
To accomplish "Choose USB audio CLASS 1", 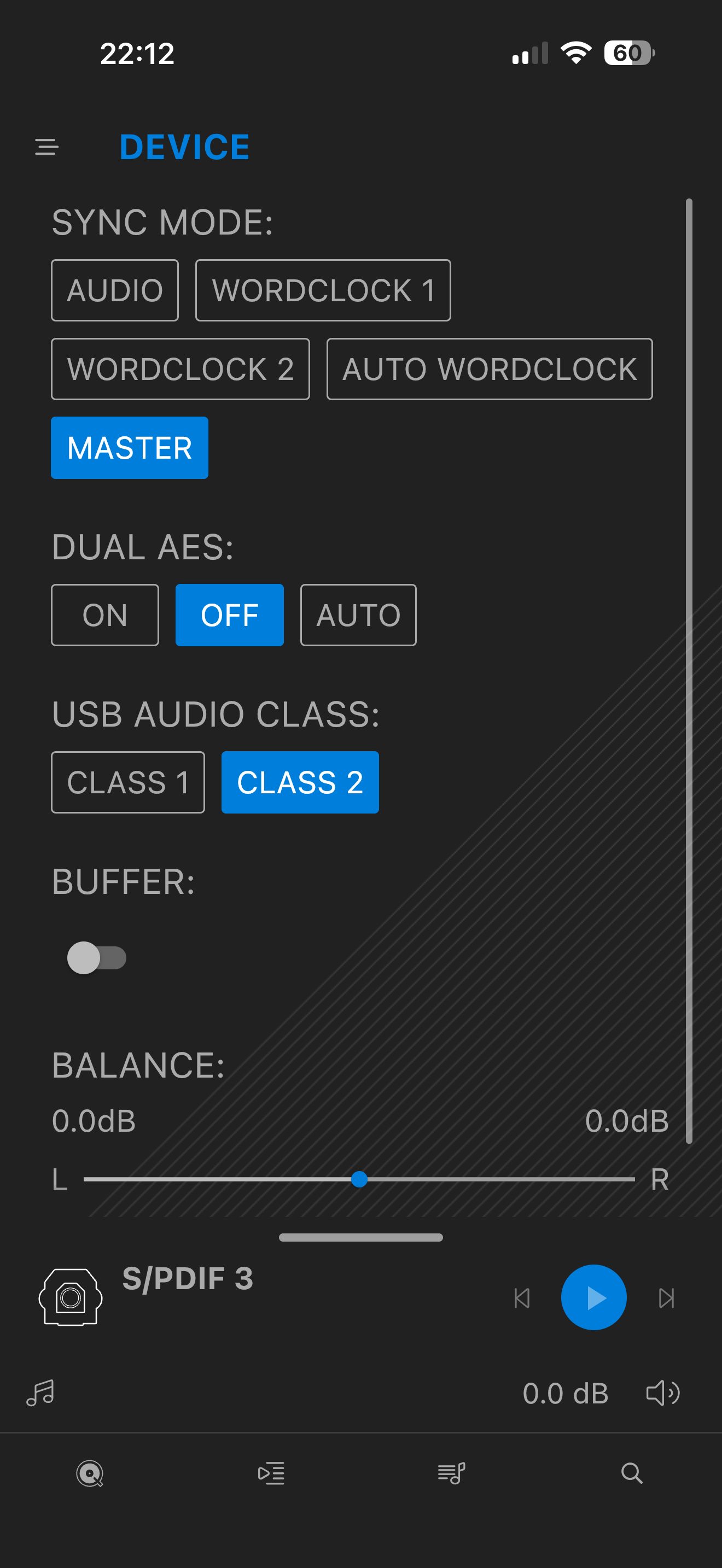I will 128,782.
